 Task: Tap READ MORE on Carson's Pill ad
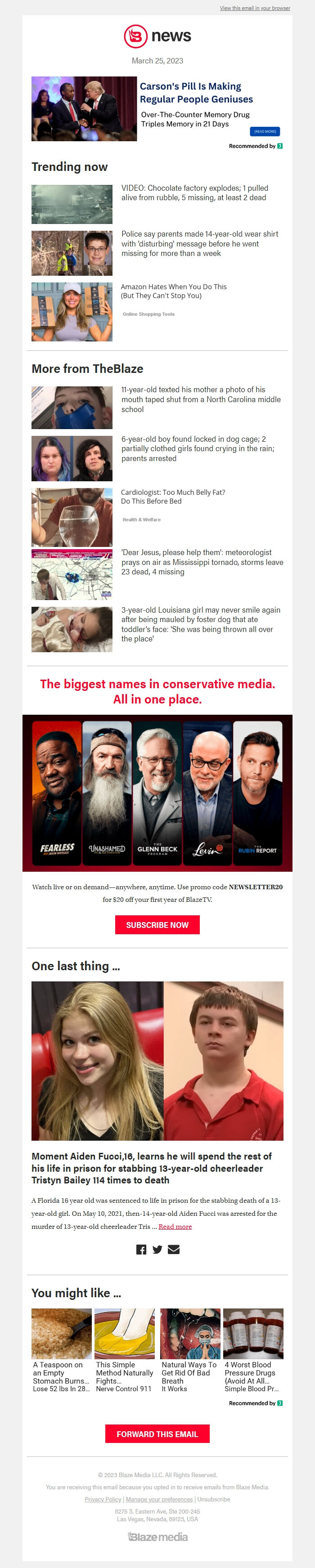pos(265,131)
